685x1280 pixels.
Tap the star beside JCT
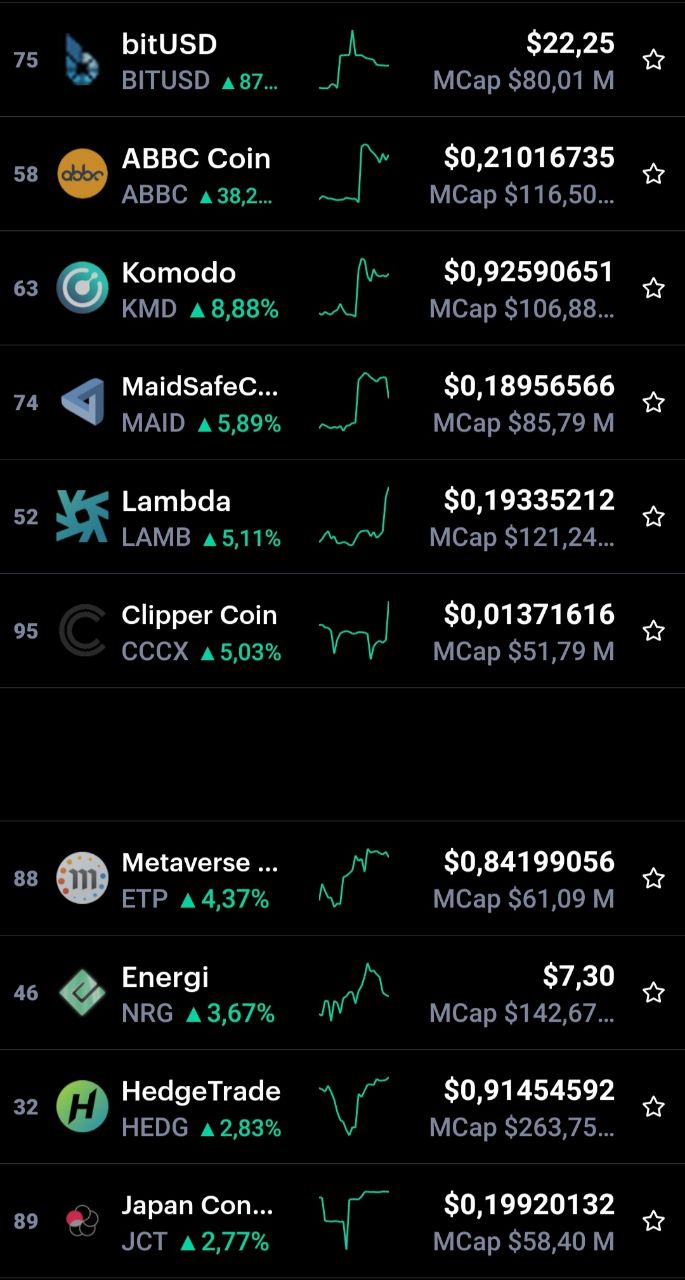(x=654, y=1220)
